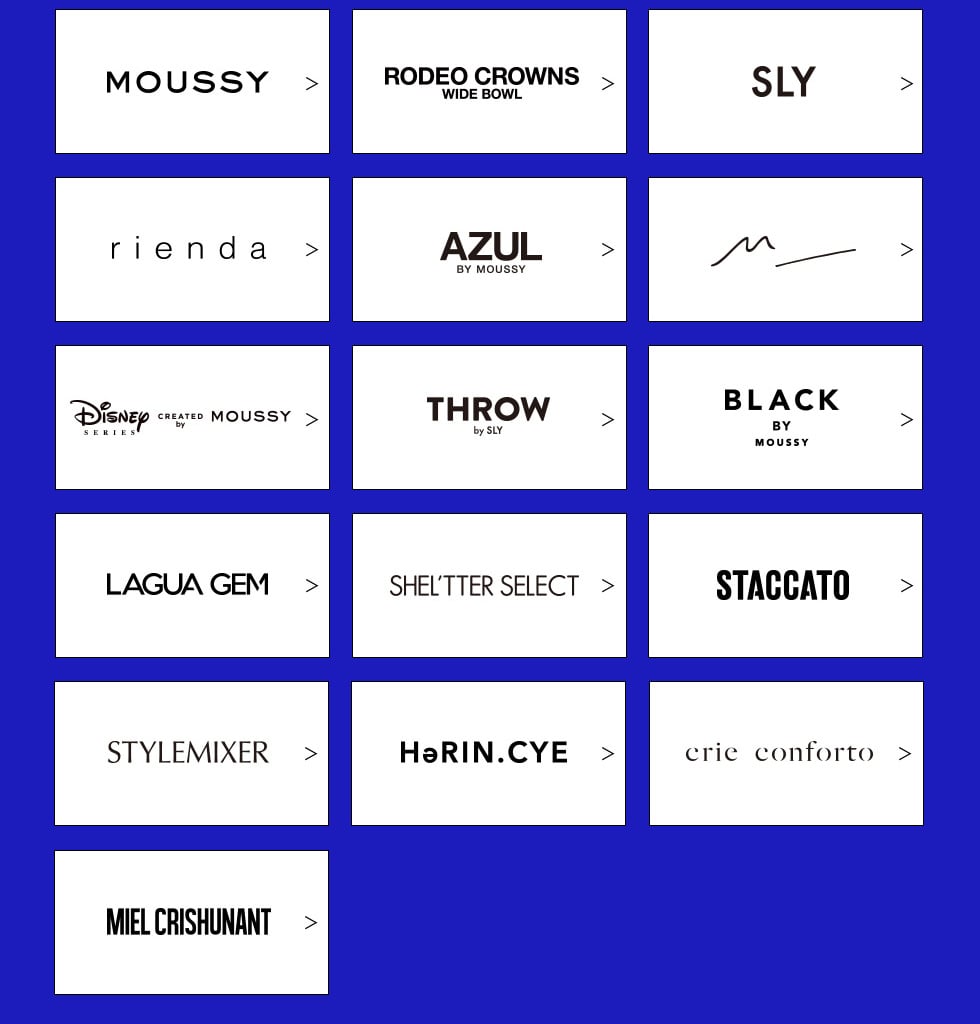This screenshot has height=1024, width=980.
Task: Open the STYLEMIXER brand
Action: click(191, 754)
